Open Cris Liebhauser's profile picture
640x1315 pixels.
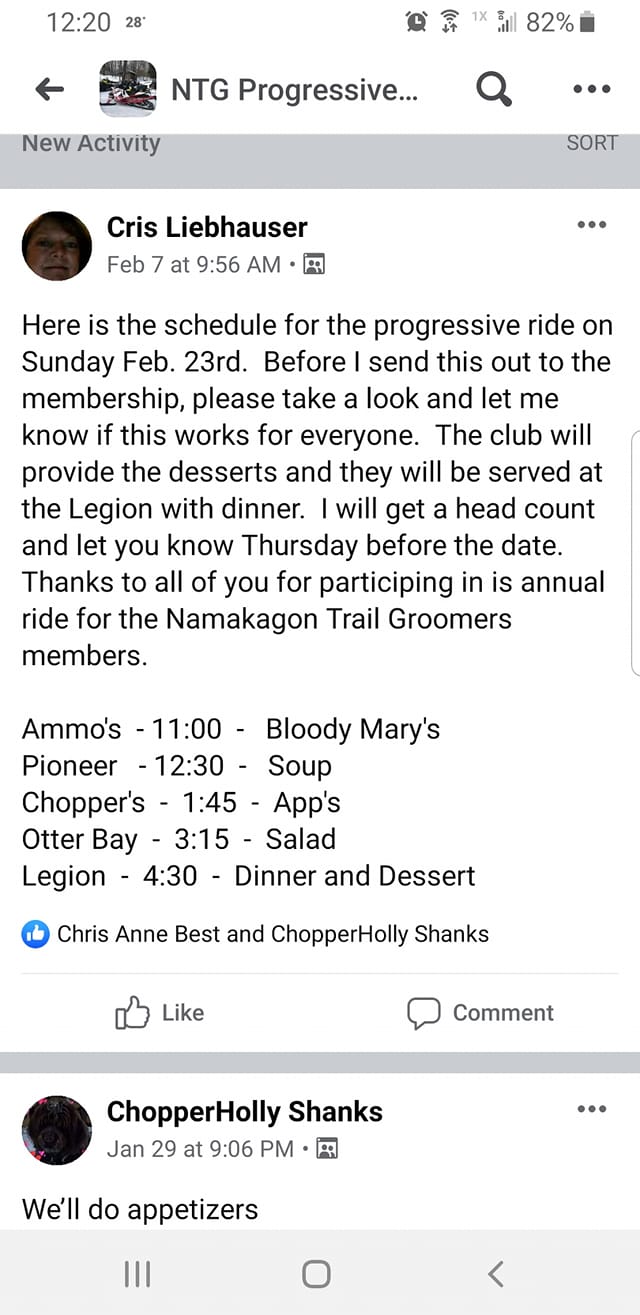pyautogui.click(x=57, y=246)
